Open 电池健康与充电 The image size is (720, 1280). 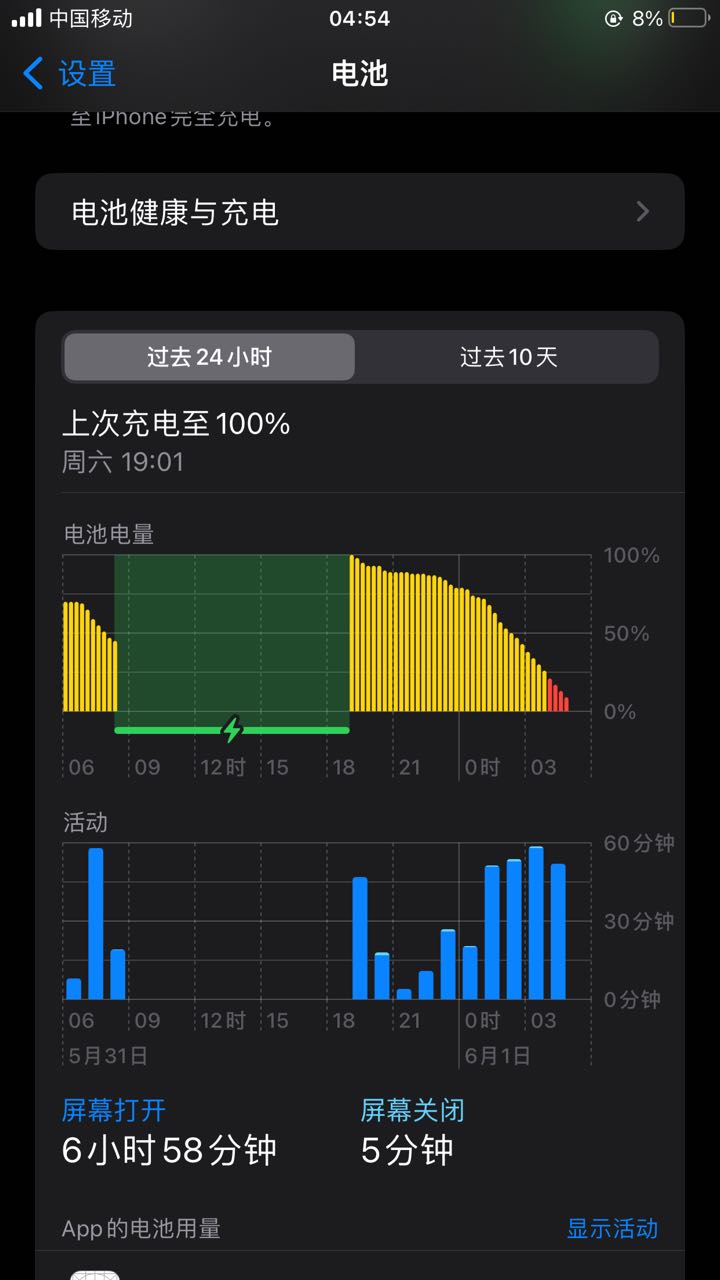[360, 212]
